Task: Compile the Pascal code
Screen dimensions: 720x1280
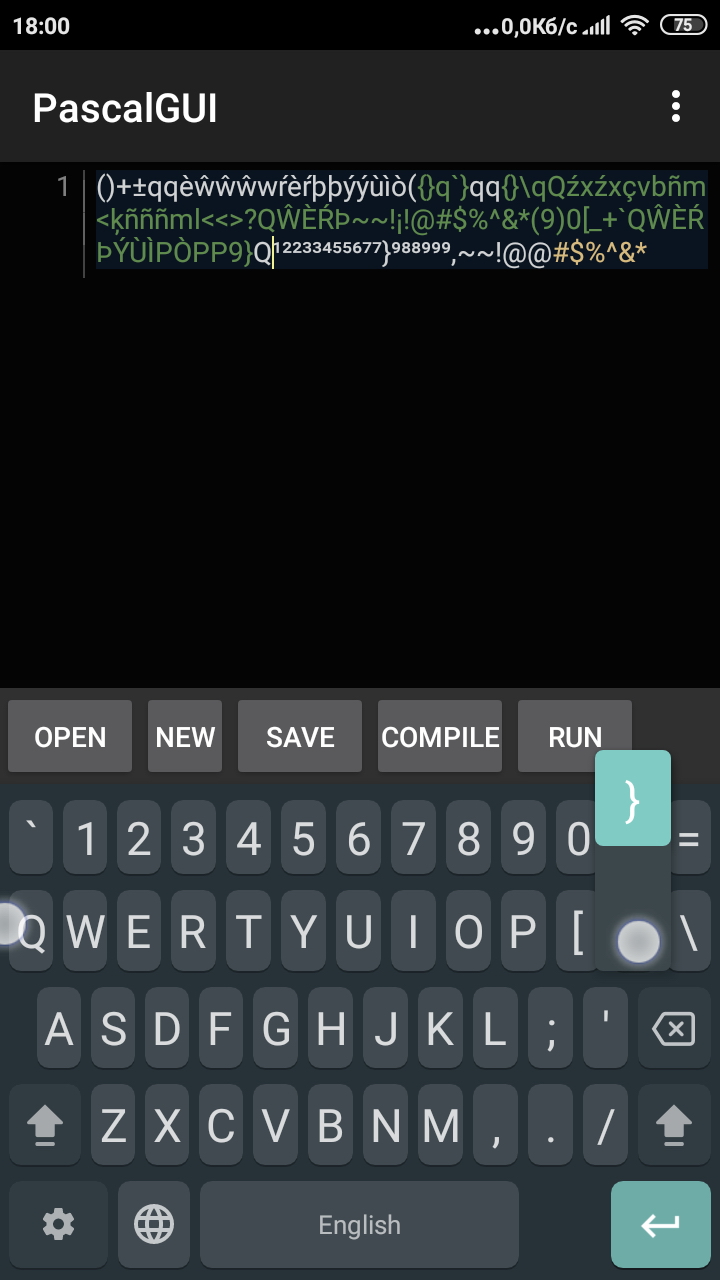Action: tap(440, 737)
